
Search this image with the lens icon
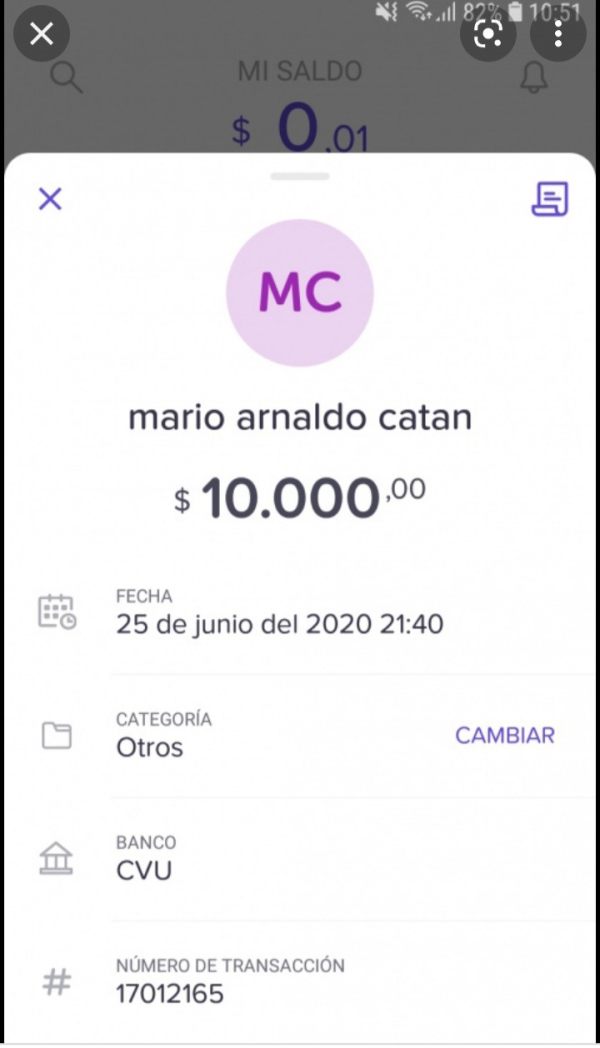(x=489, y=35)
